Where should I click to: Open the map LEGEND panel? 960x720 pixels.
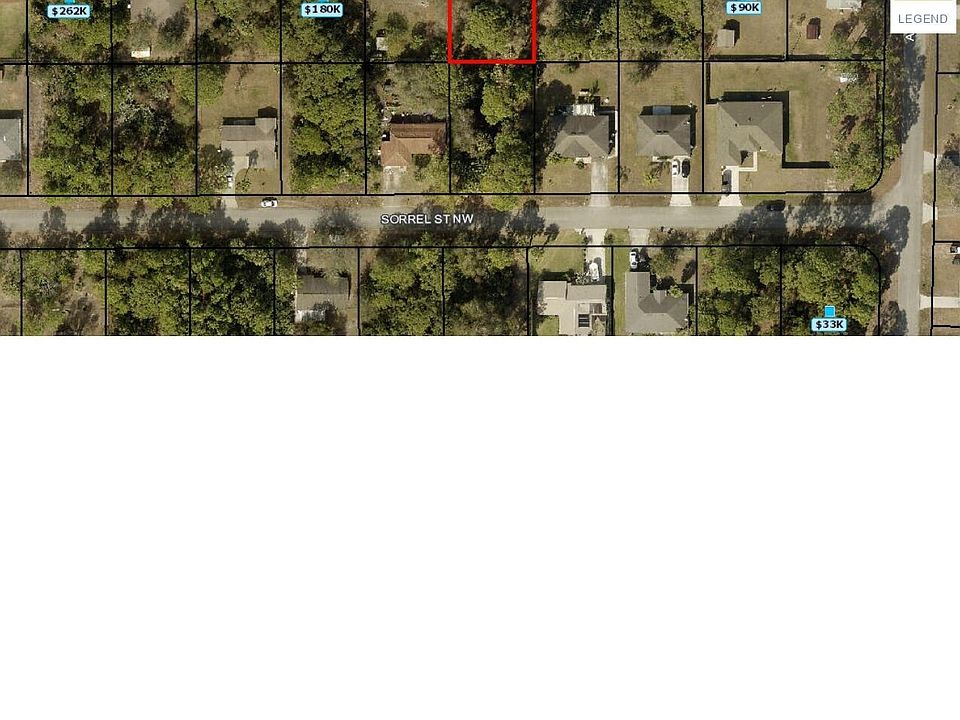point(922,18)
